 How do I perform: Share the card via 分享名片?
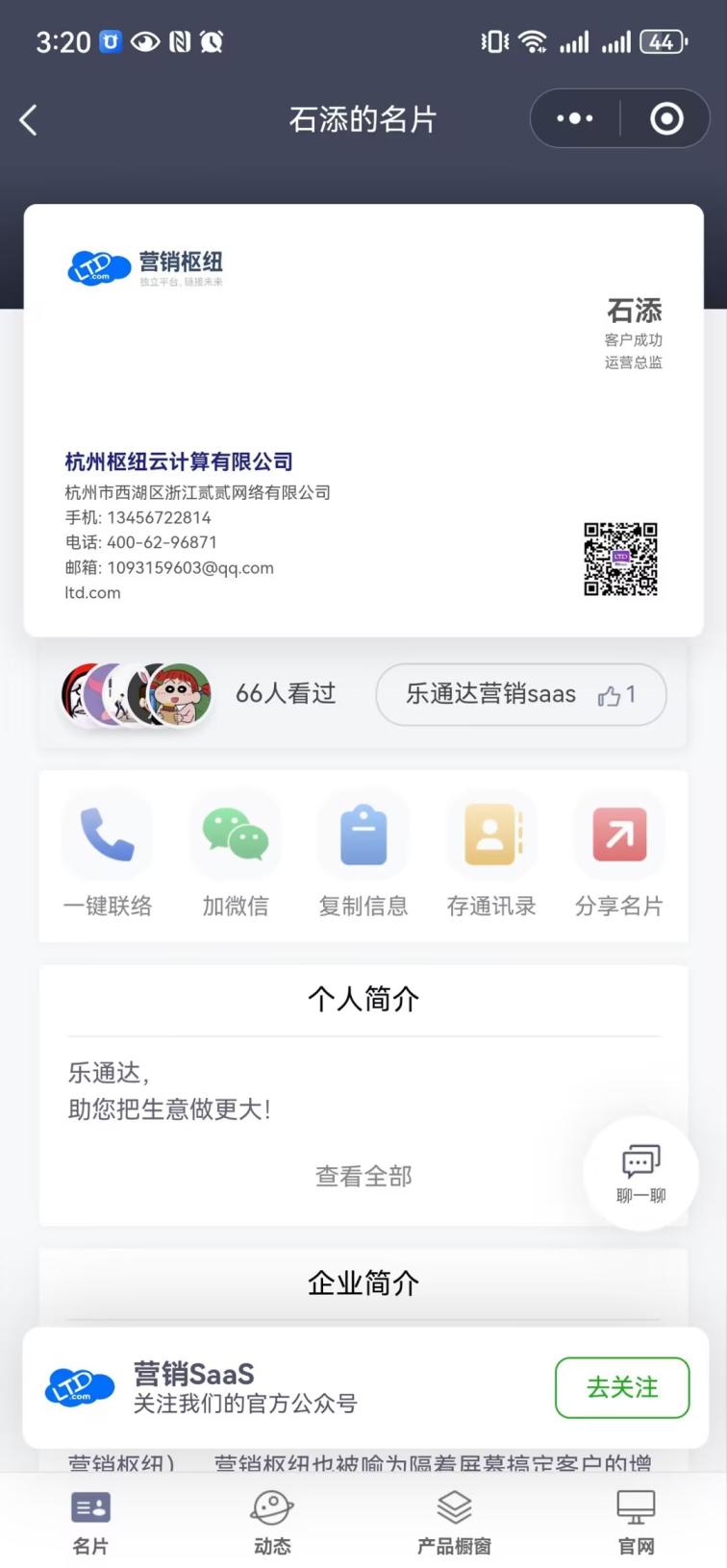tap(619, 853)
